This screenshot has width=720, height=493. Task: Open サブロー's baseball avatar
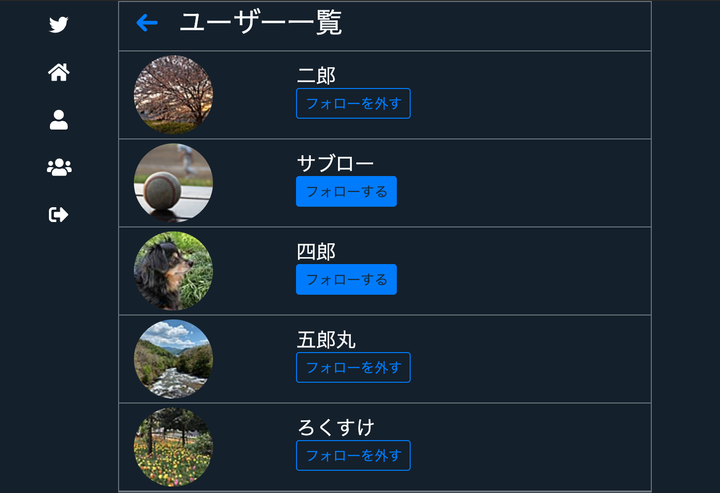(x=173, y=183)
